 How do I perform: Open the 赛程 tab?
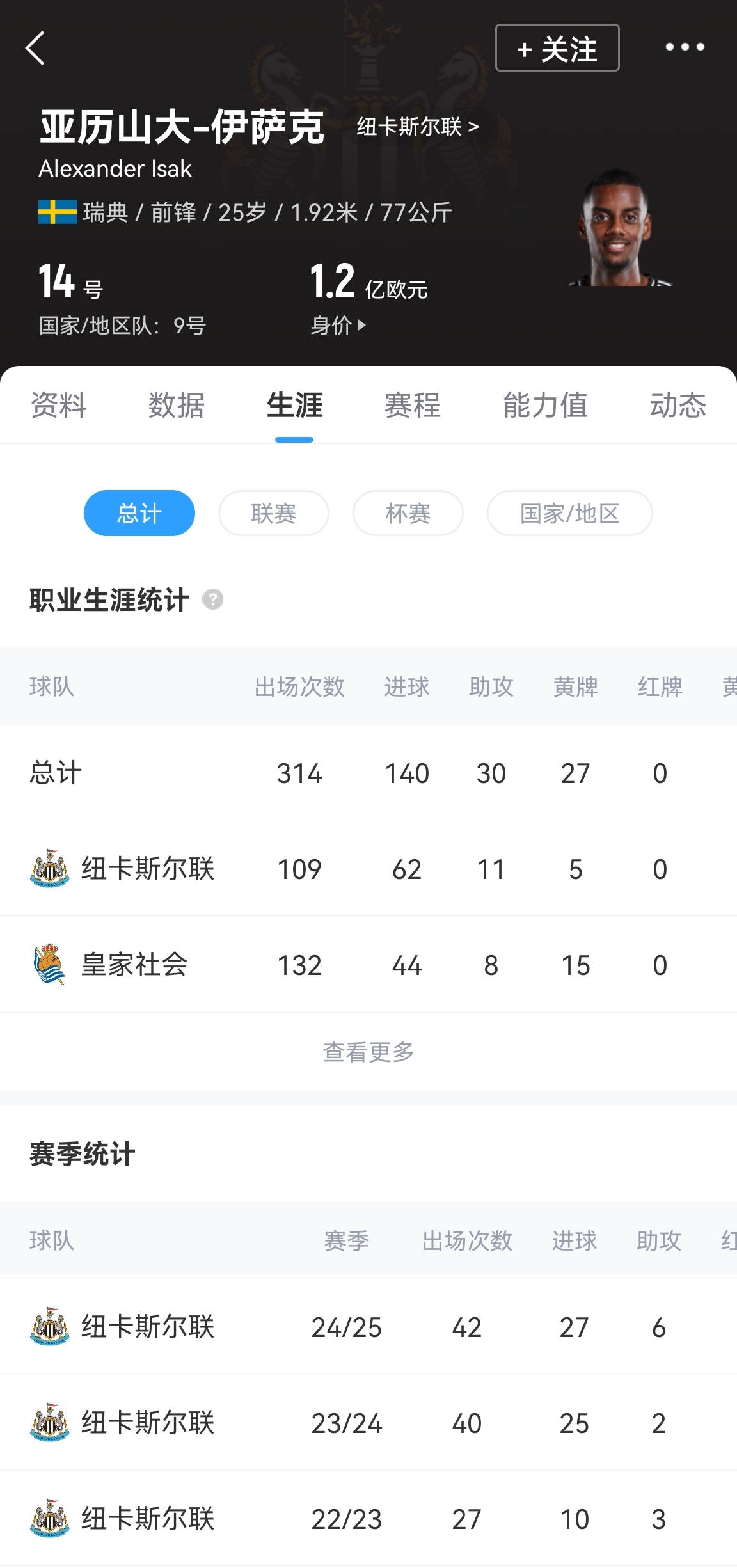tap(413, 406)
